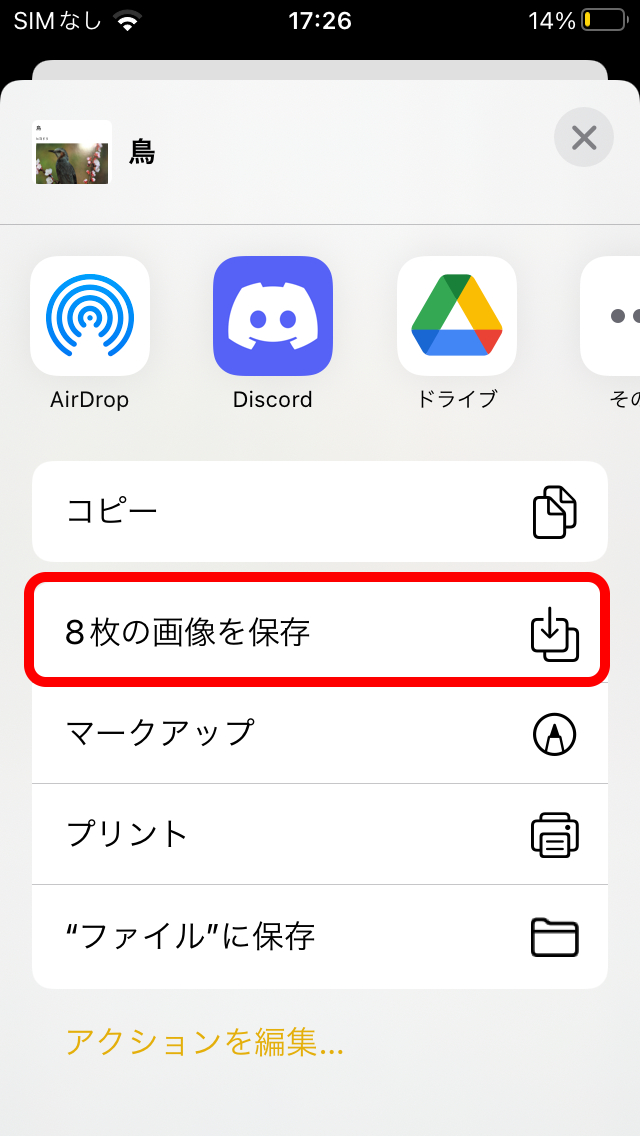Share via AirDrop

90,316
